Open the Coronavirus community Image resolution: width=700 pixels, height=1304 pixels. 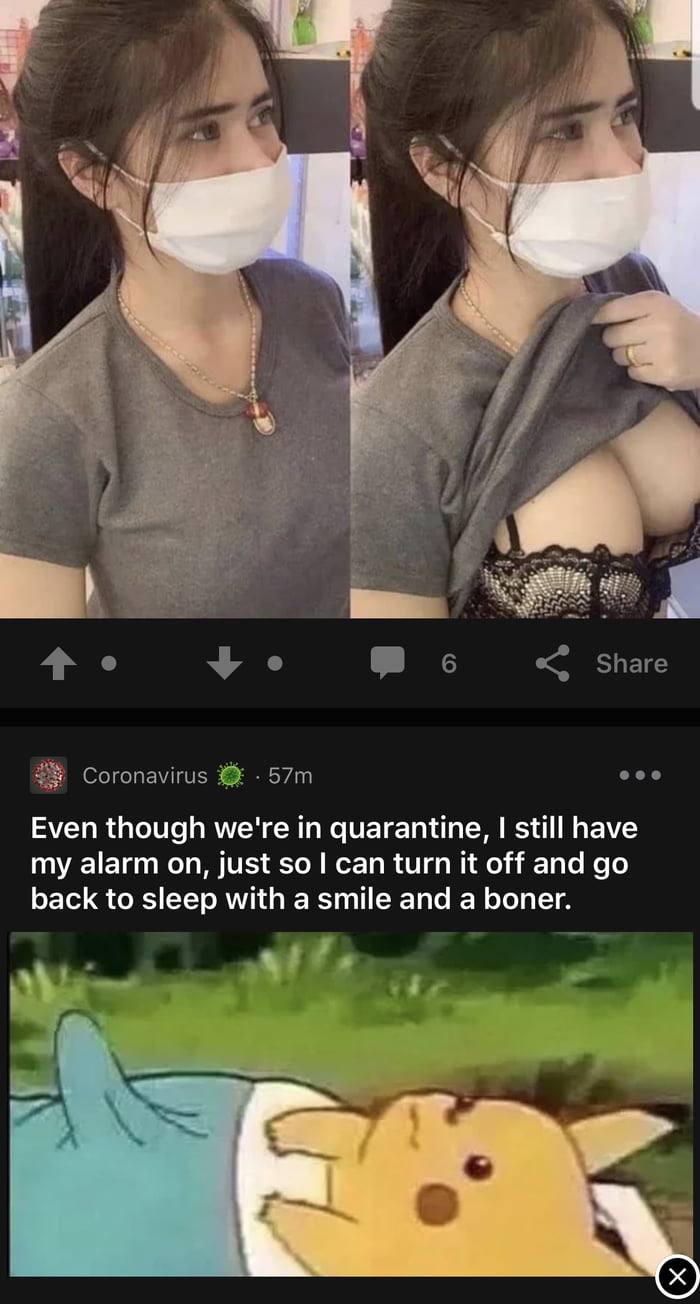click(145, 775)
